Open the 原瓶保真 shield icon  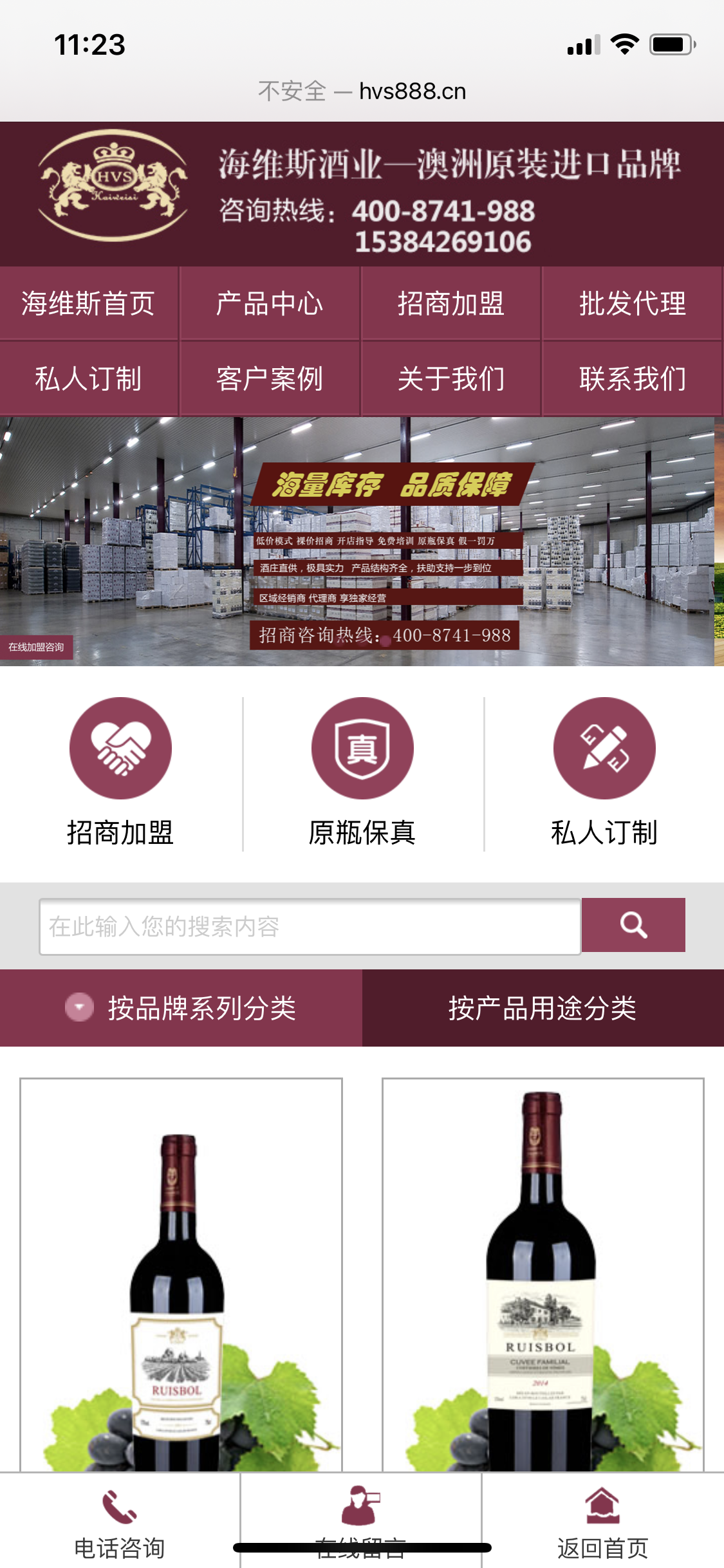click(x=362, y=748)
